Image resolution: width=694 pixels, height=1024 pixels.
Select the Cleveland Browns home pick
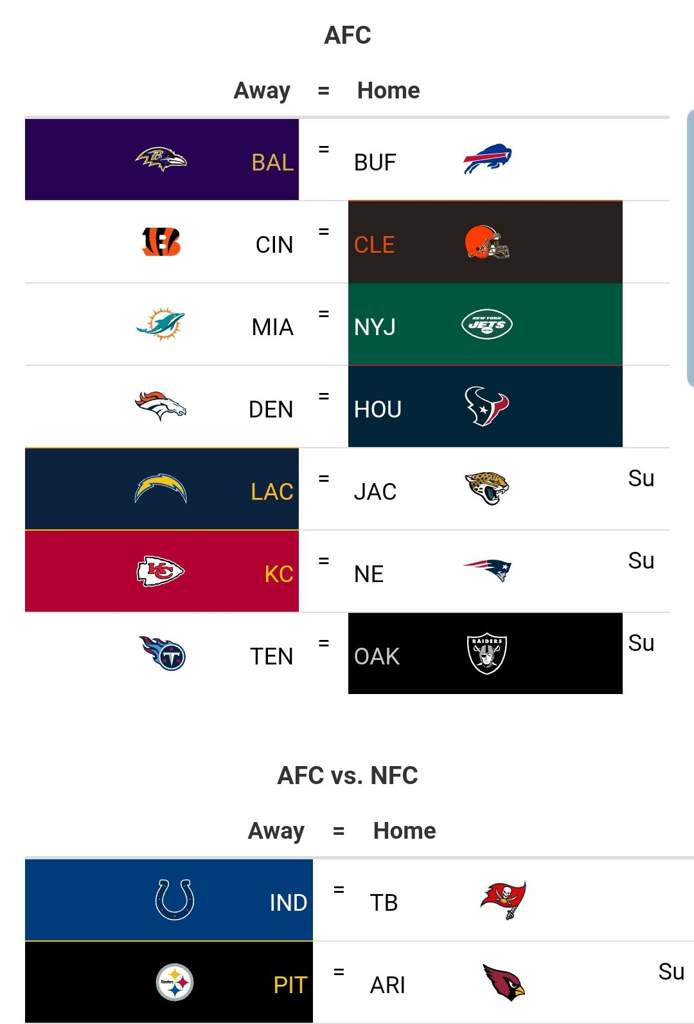tap(485, 243)
